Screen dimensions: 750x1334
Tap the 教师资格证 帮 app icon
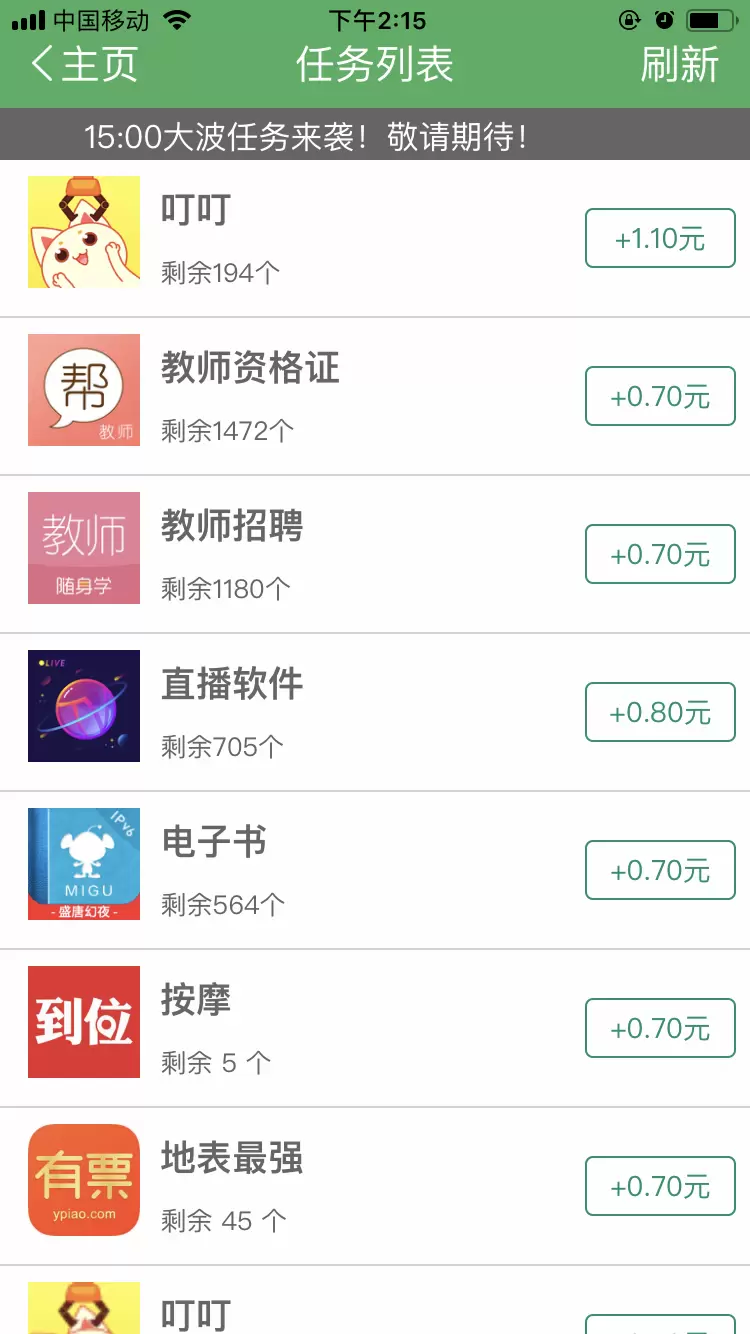click(x=84, y=390)
